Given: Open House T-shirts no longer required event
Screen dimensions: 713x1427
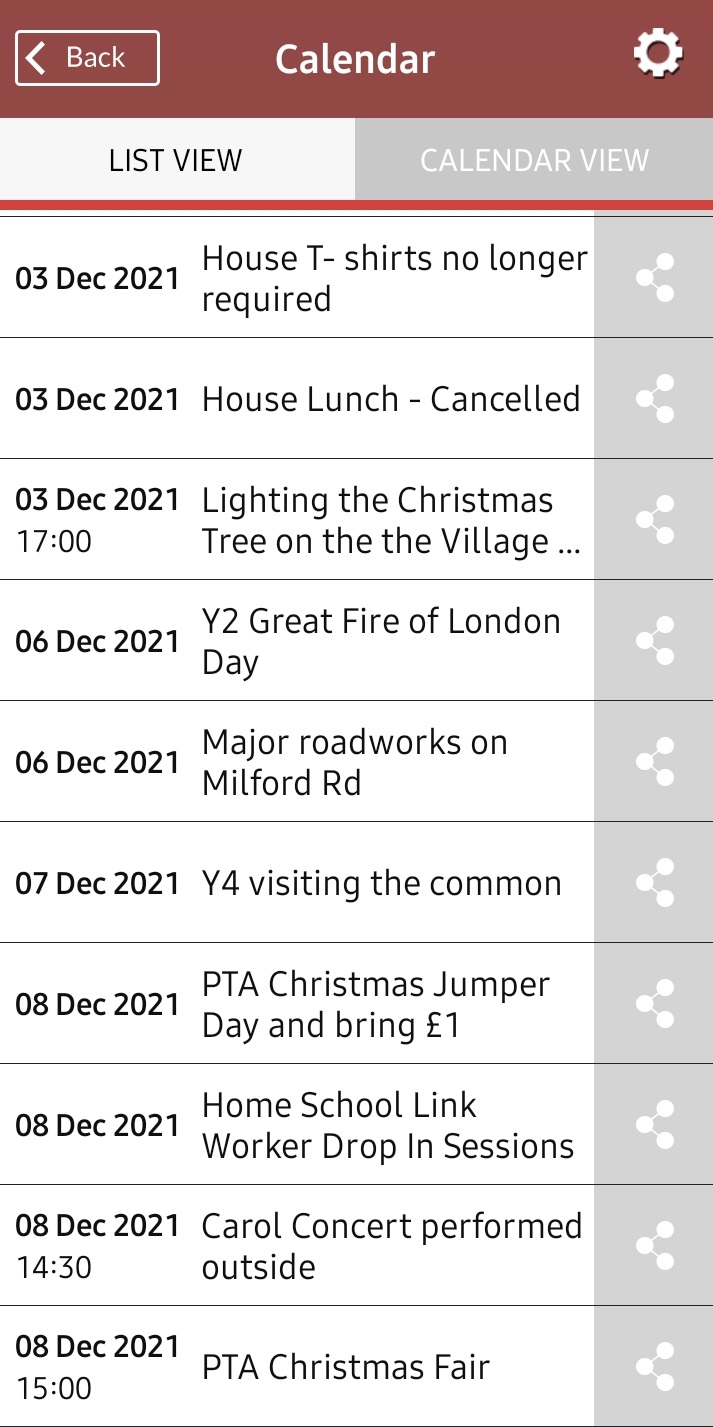Looking at the screenshot, I should click(297, 278).
